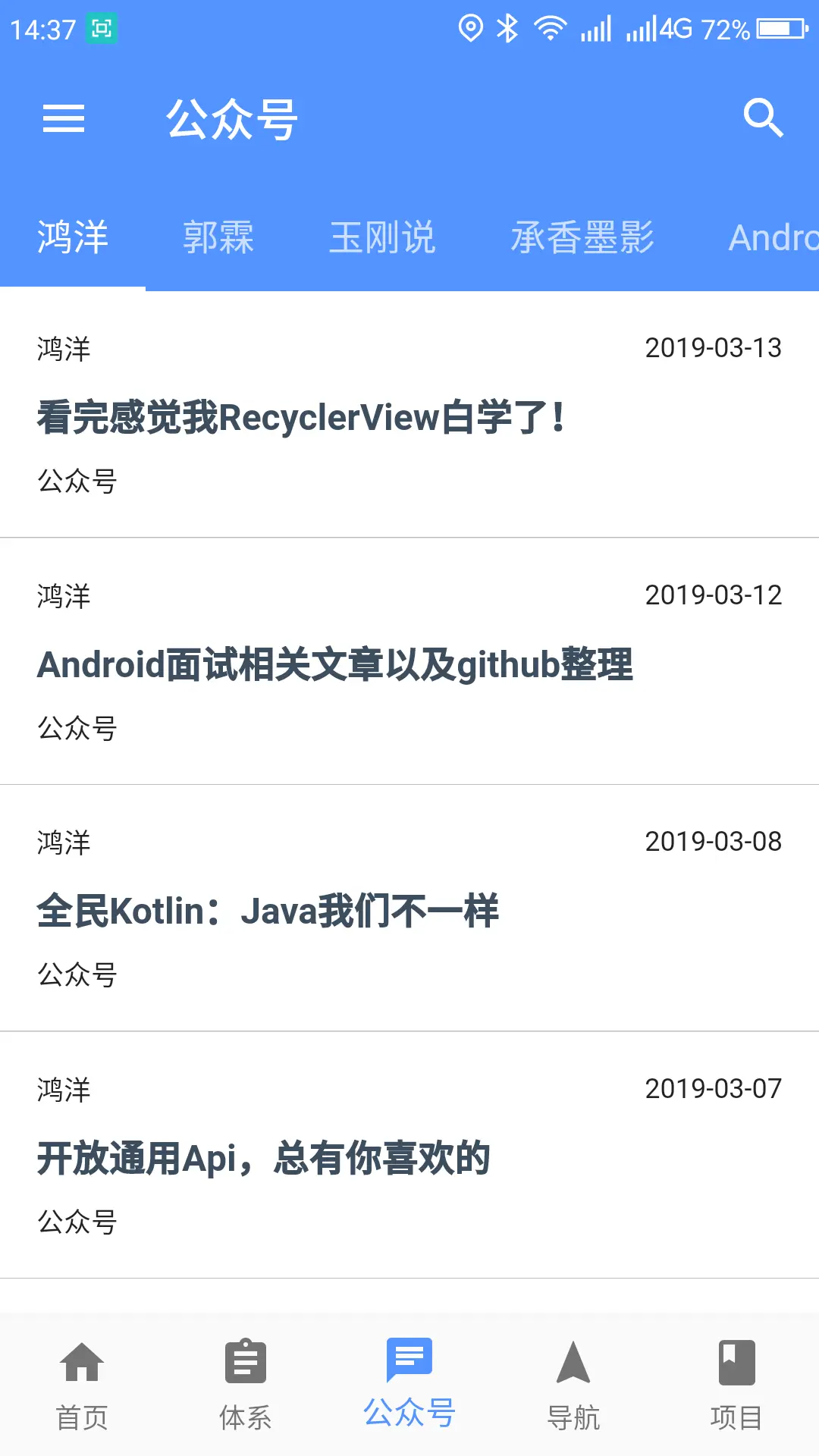Open article 全民Kotlin：Java我们不一样
Image resolution: width=819 pixels, height=1456 pixels.
[268, 911]
